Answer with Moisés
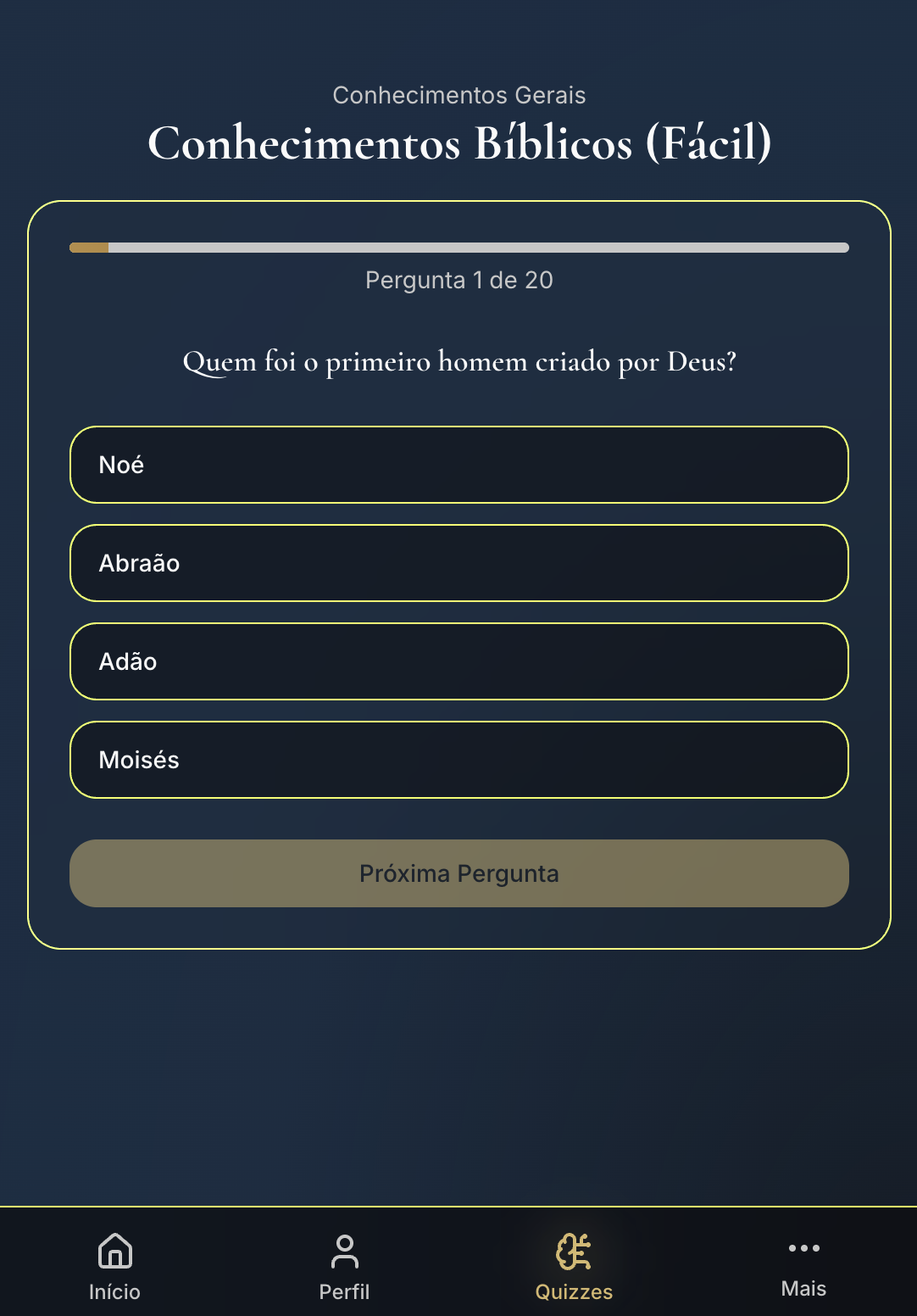Viewport: 917px width, 1316px height. (x=458, y=760)
